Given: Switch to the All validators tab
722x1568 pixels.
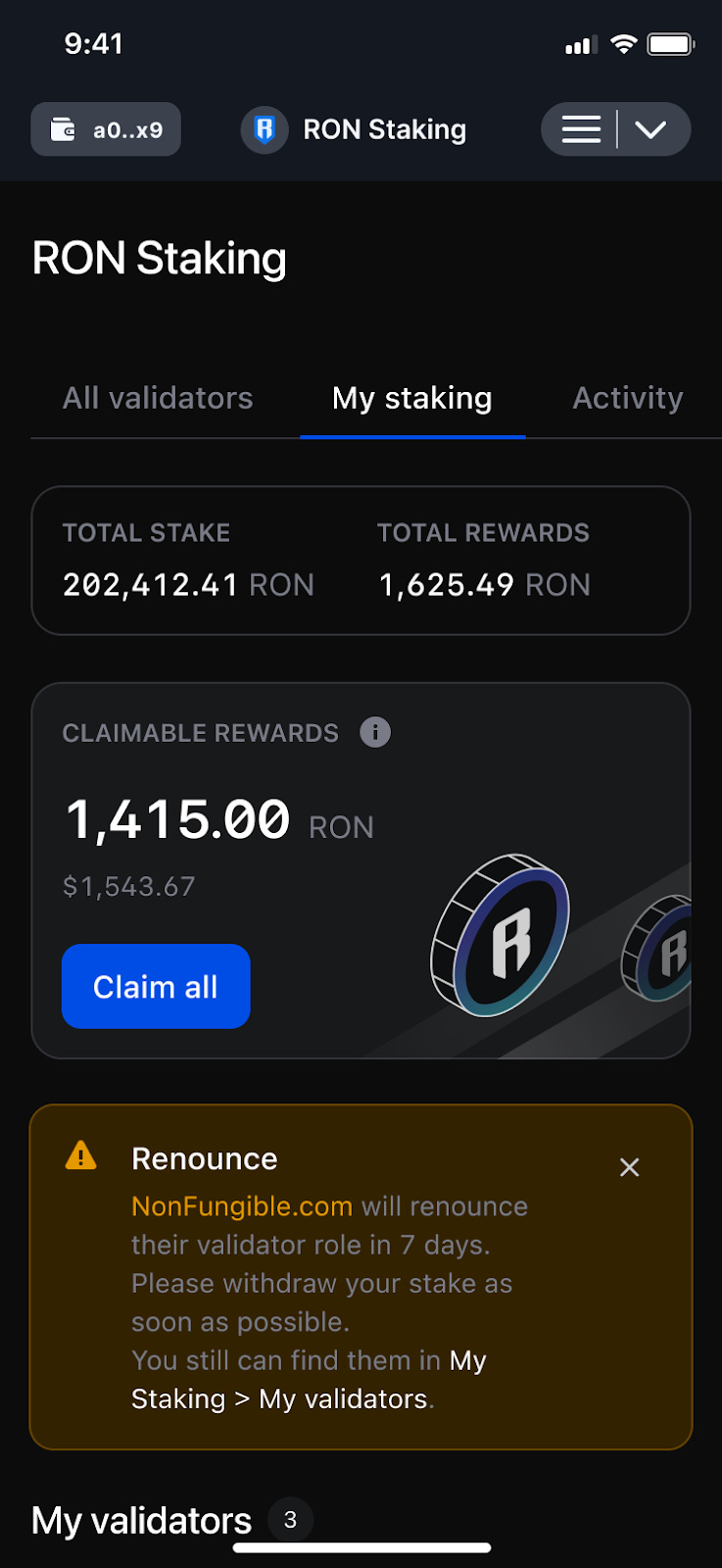Looking at the screenshot, I should point(158,398).
